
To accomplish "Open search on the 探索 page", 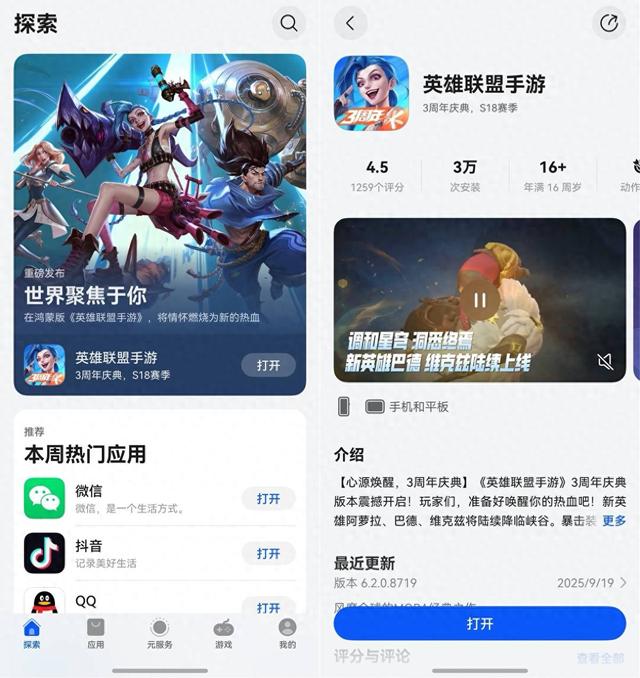I will pyautogui.click(x=289, y=23).
